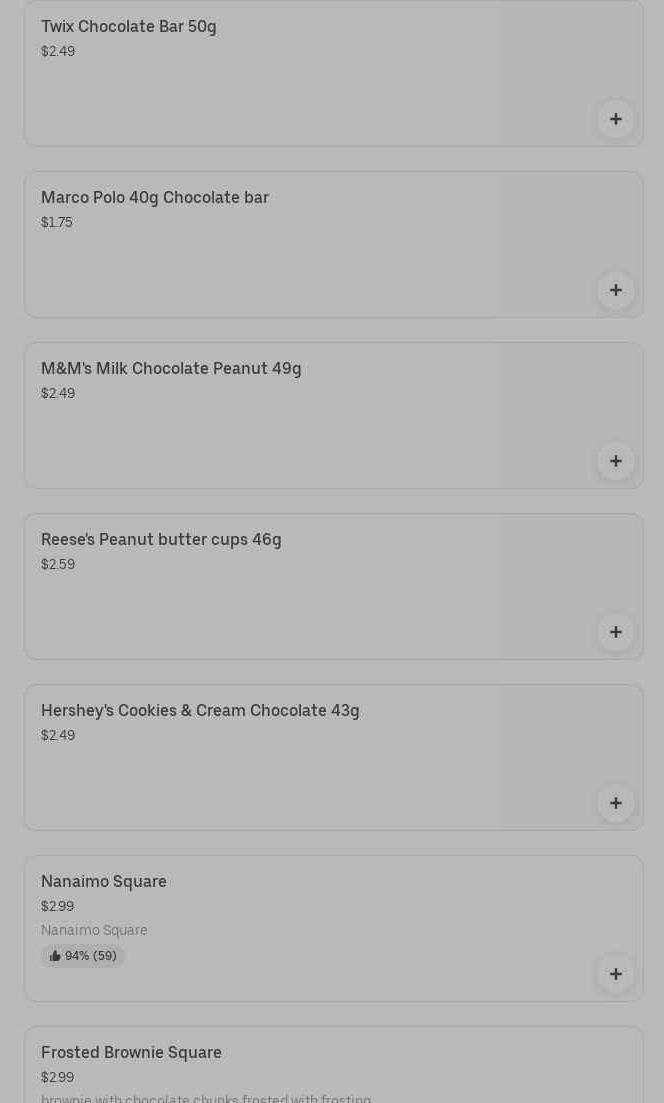The width and height of the screenshot is (664, 1103).
Task: Open the Frosted Brownie Square card
Action: coord(333,1065)
